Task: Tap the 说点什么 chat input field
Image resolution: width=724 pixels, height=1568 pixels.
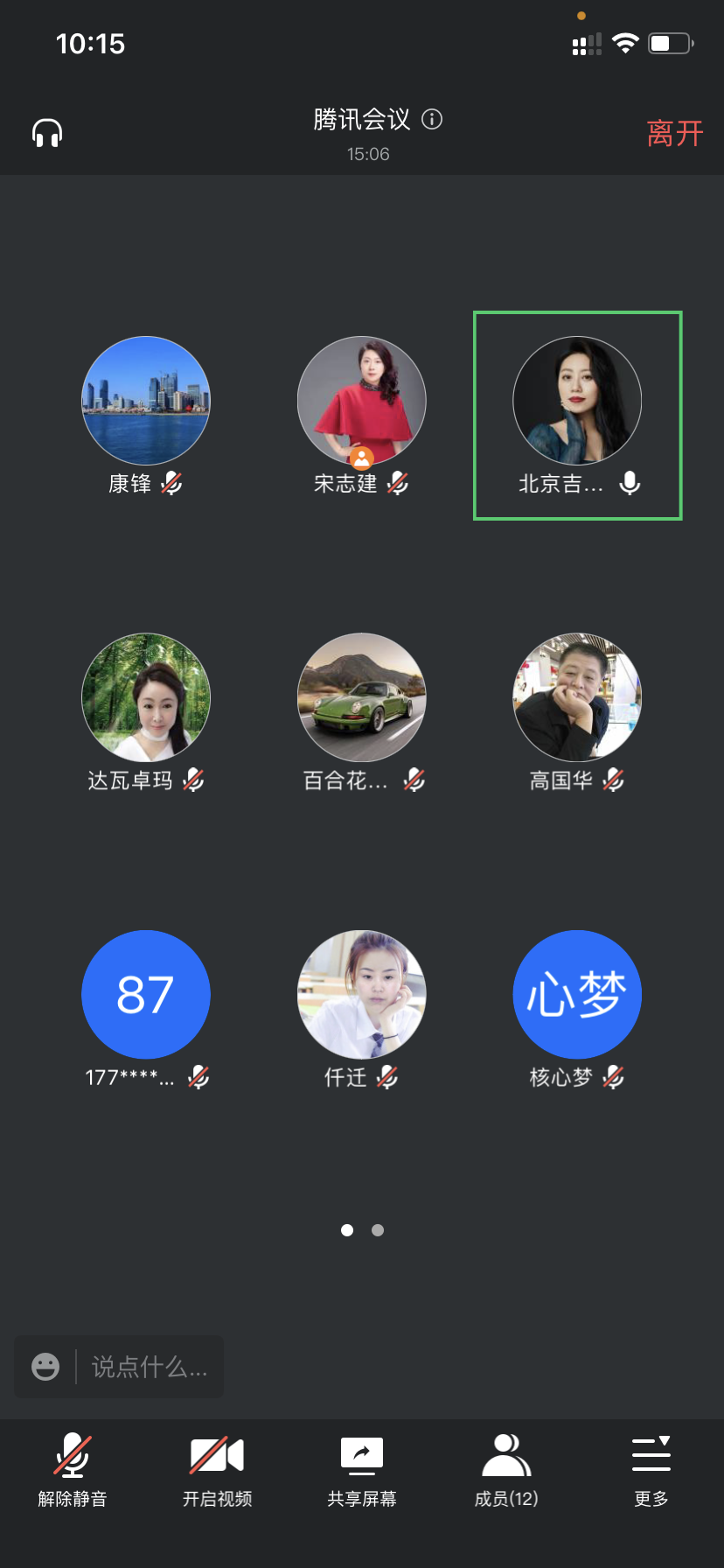Action: pyautogui.click(x=150, y=1367)
